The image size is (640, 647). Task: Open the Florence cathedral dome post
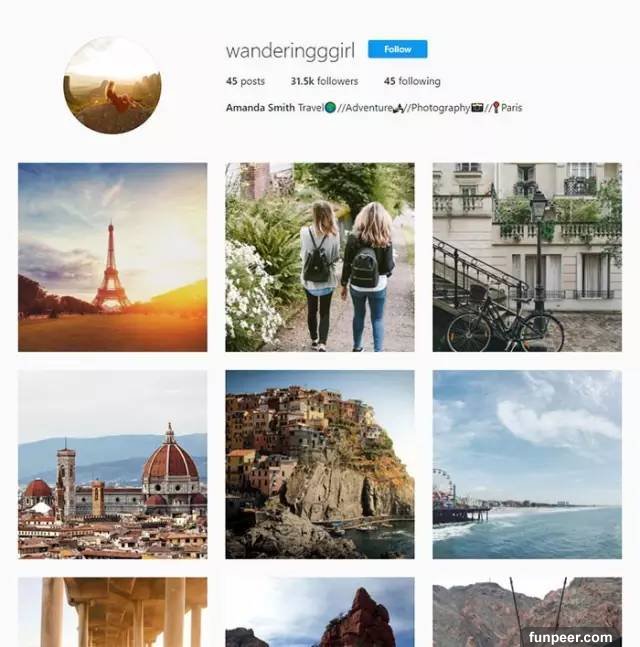pyautogui.click(x=113, y=464)
